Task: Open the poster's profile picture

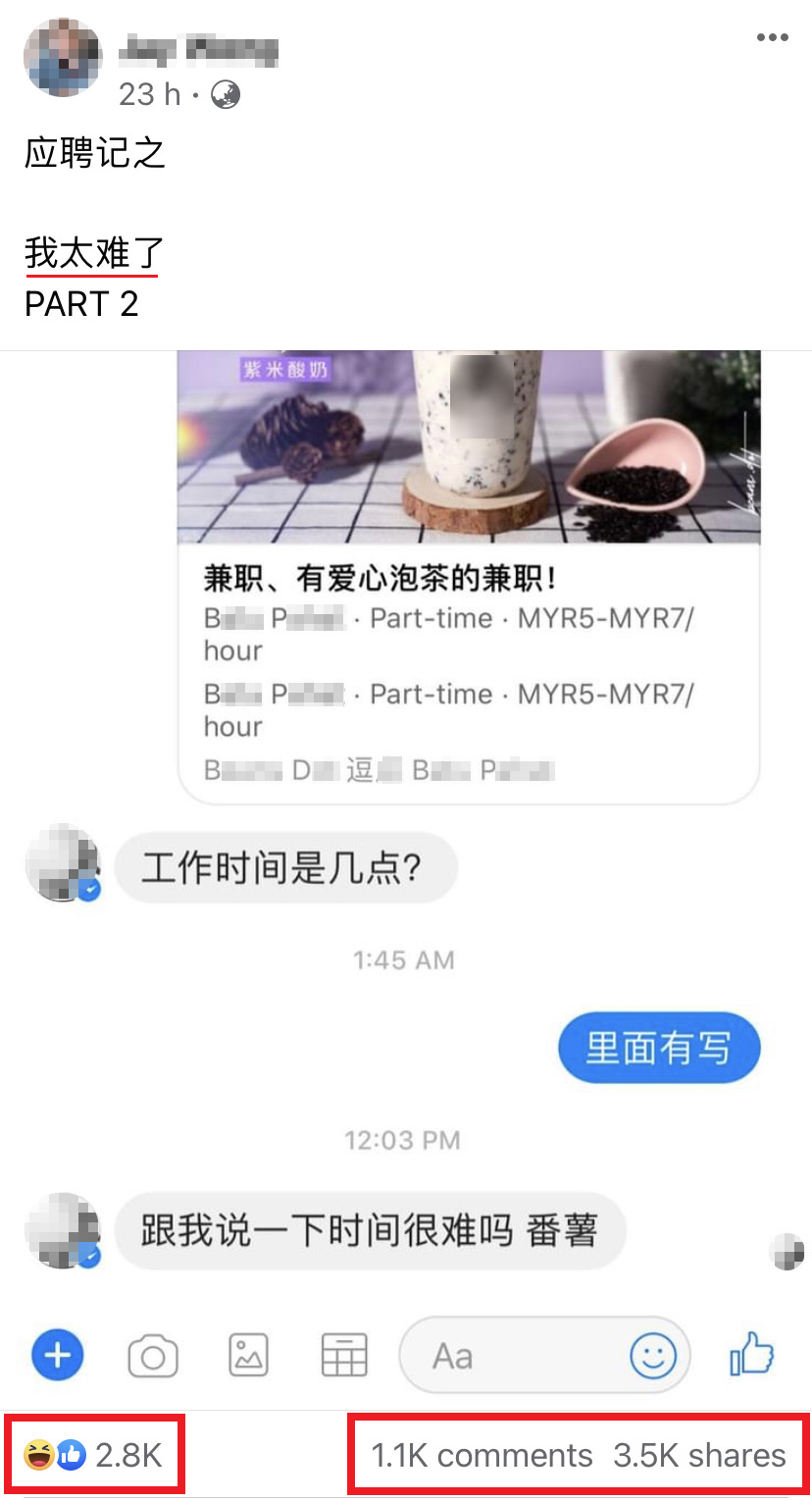Action: pyautogui.click(x=62, y=57)
